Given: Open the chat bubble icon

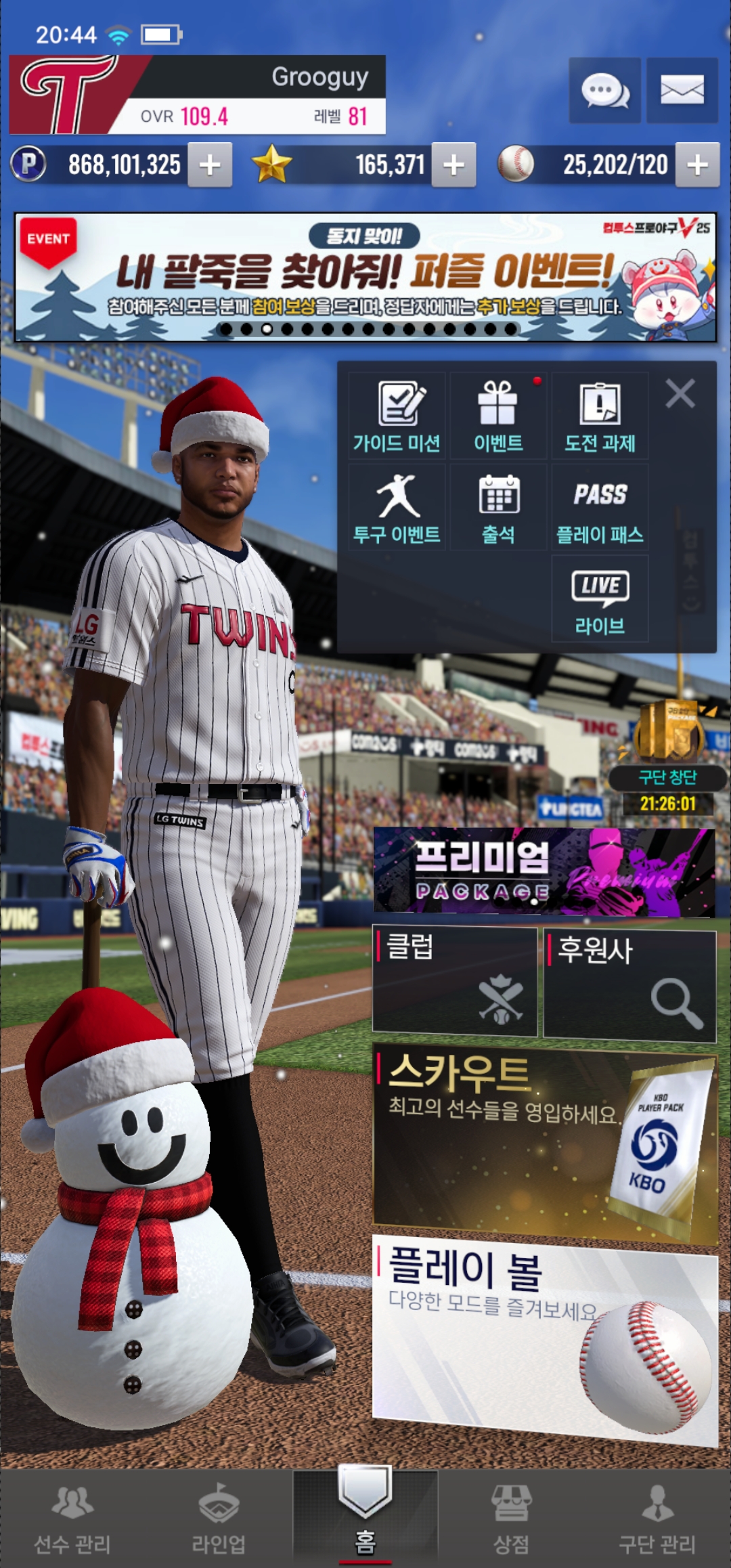Looking at the screenshot, I should 604,90.
